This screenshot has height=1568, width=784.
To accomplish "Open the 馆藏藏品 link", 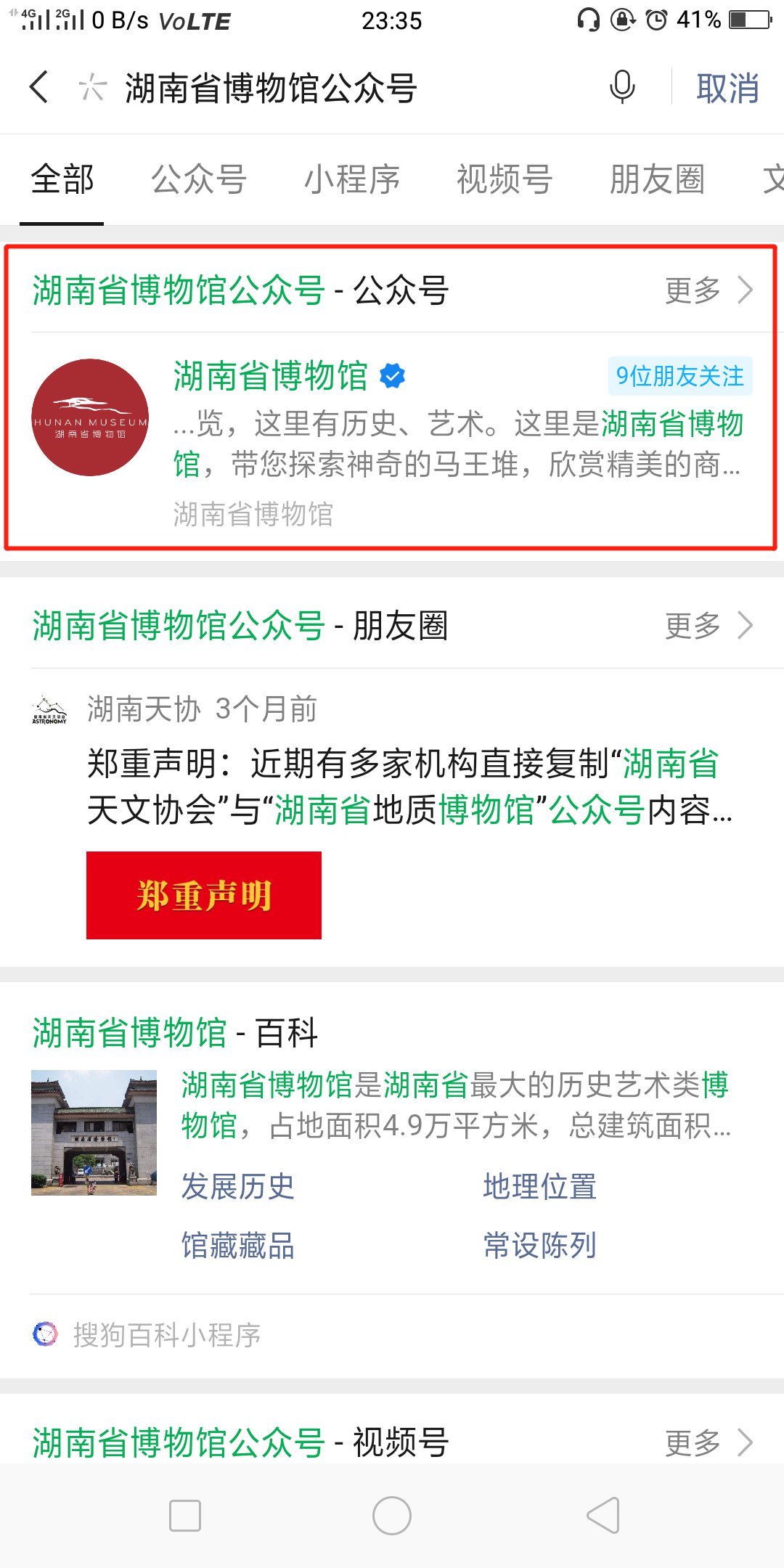I will click(x=238, y=1245).
